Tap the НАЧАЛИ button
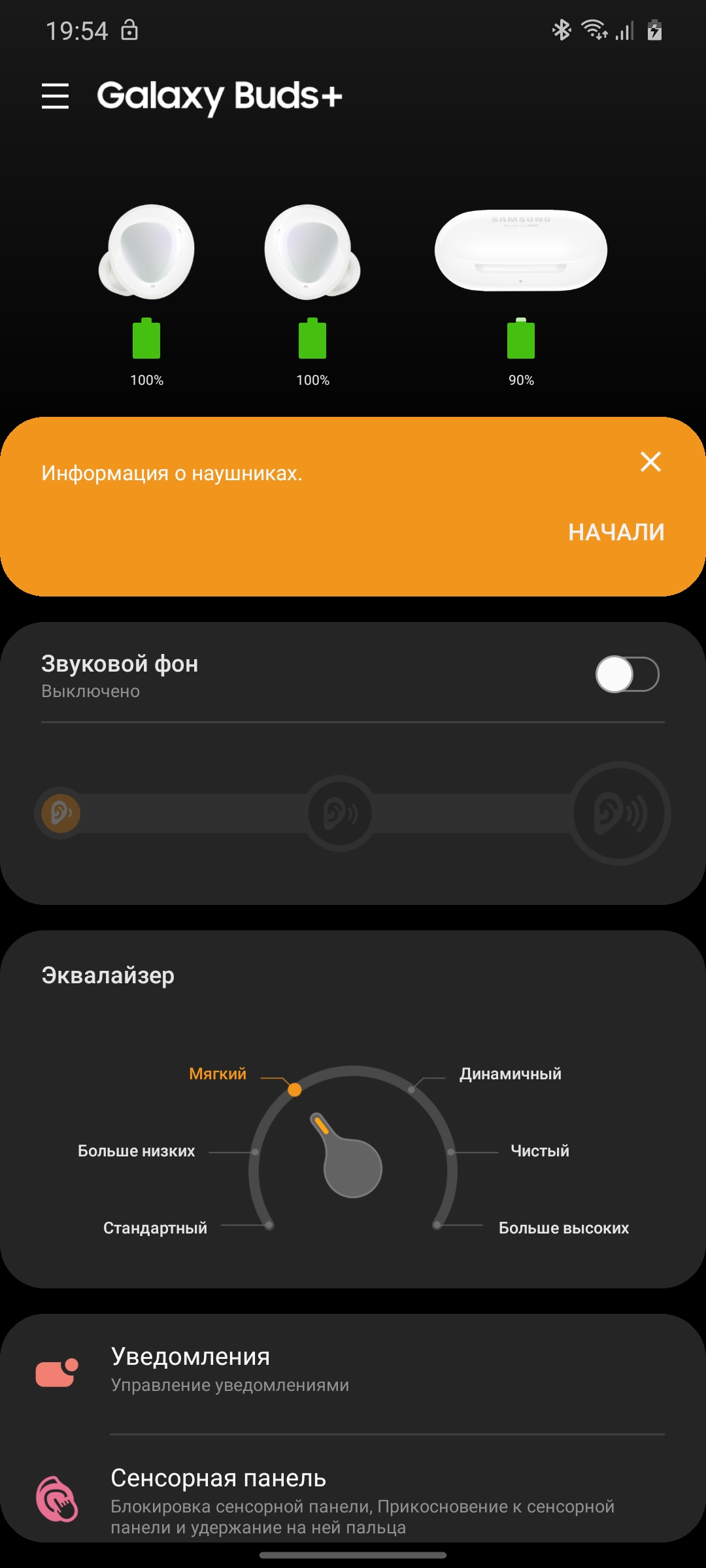Viewport: 706px width, 1568px height. pyautogui.click(x=616, y=532)
